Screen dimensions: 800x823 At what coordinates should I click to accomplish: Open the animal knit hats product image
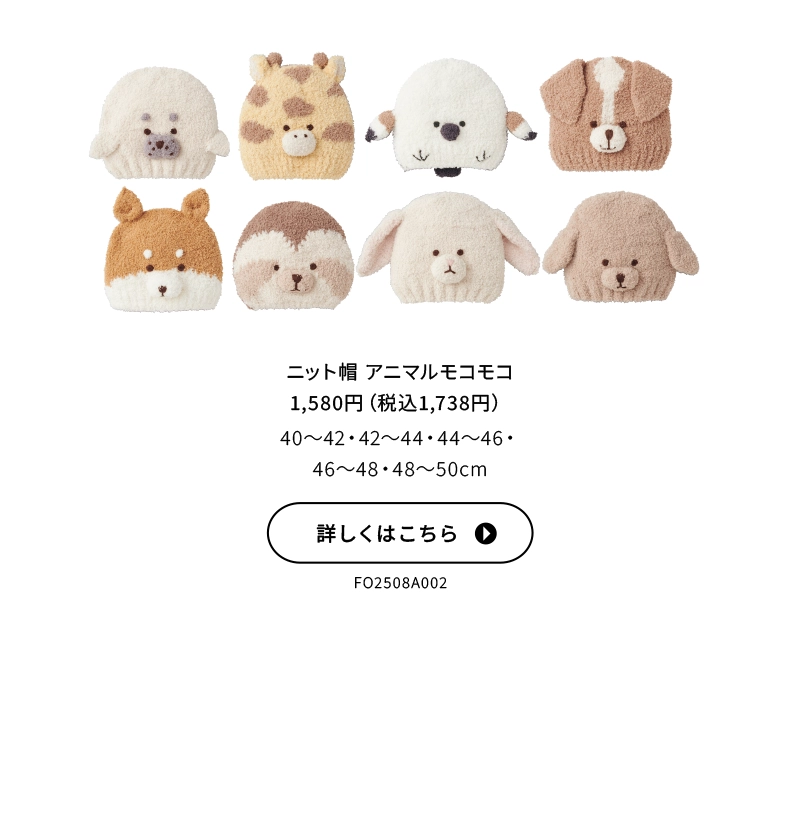(399, 180)
